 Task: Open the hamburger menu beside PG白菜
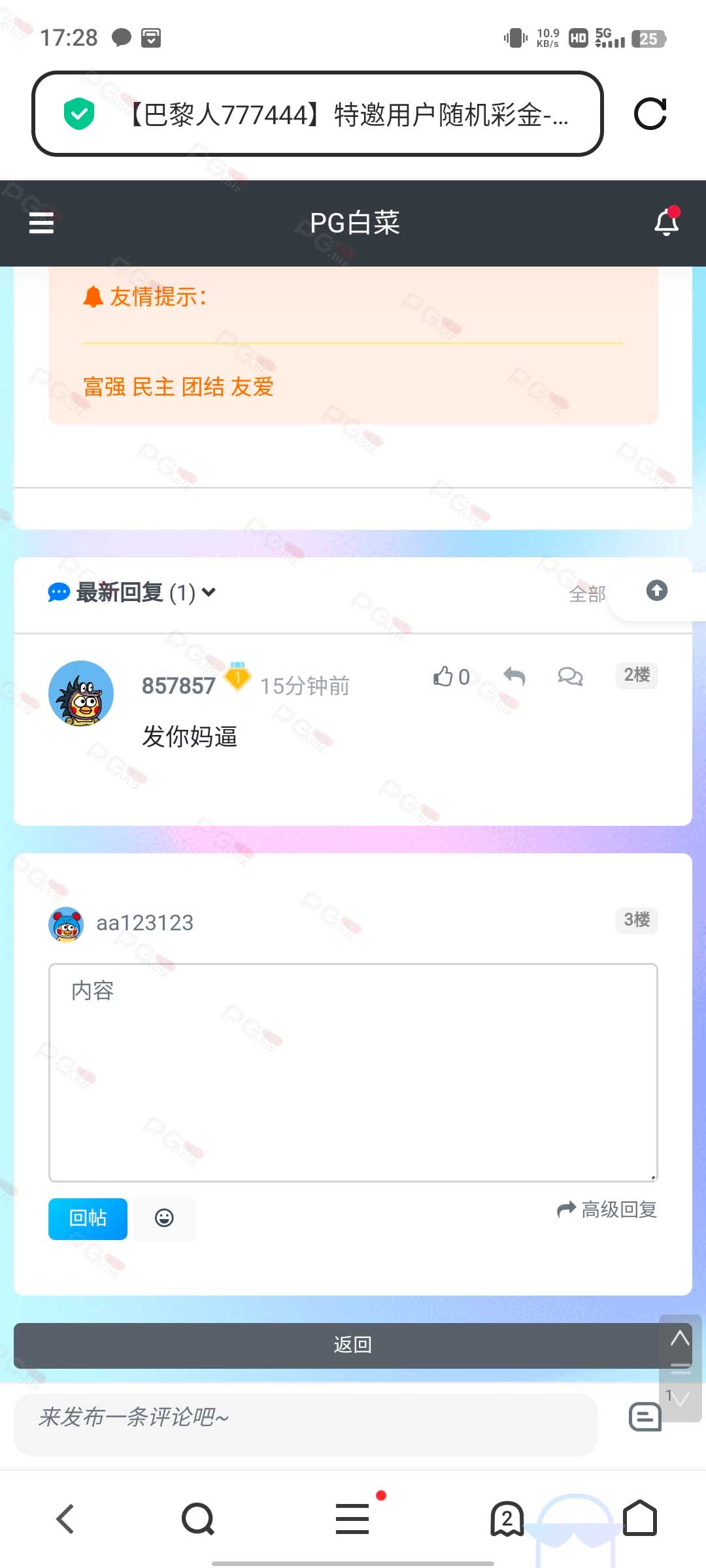pos(41,223)
